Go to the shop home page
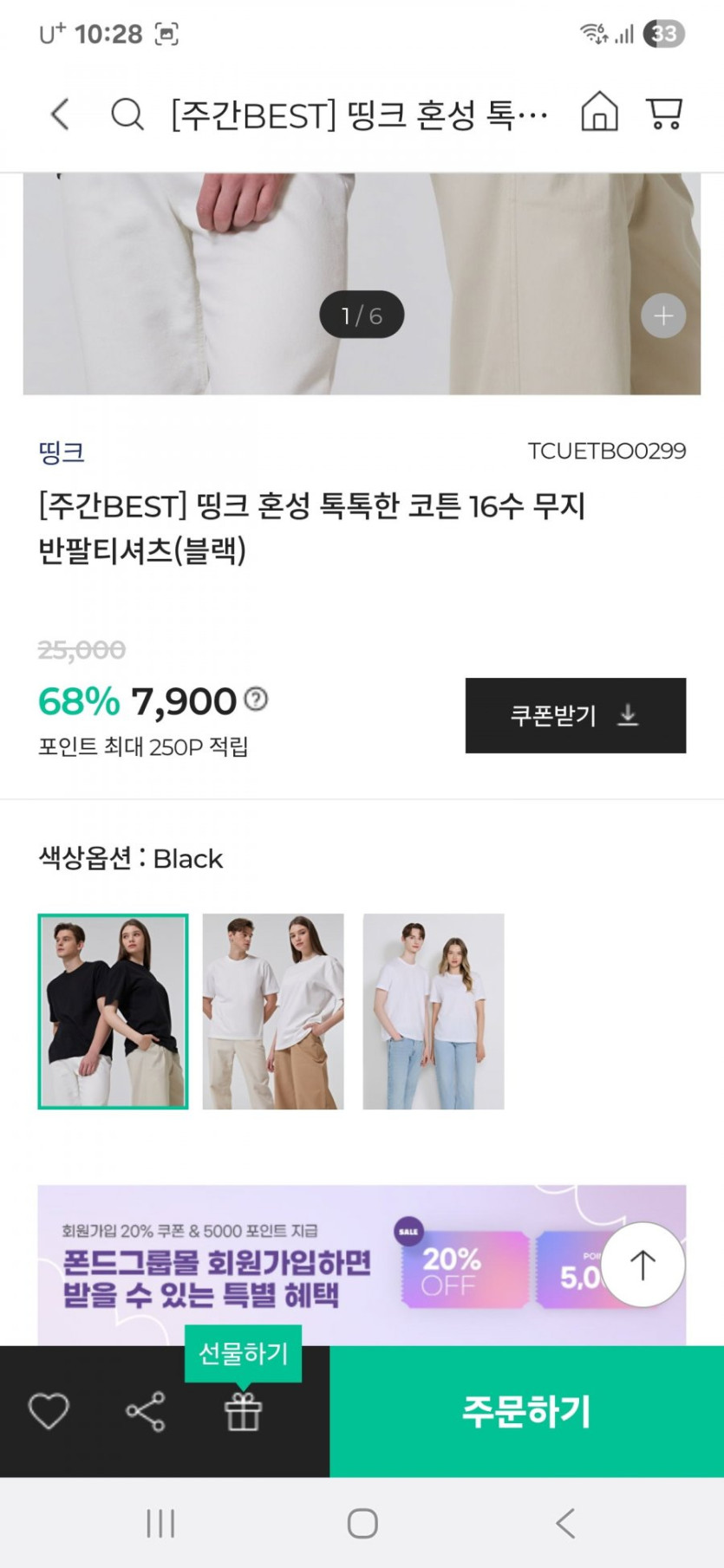The width and height of the screenshot is (724, 1568). click(x=599, y=113)
